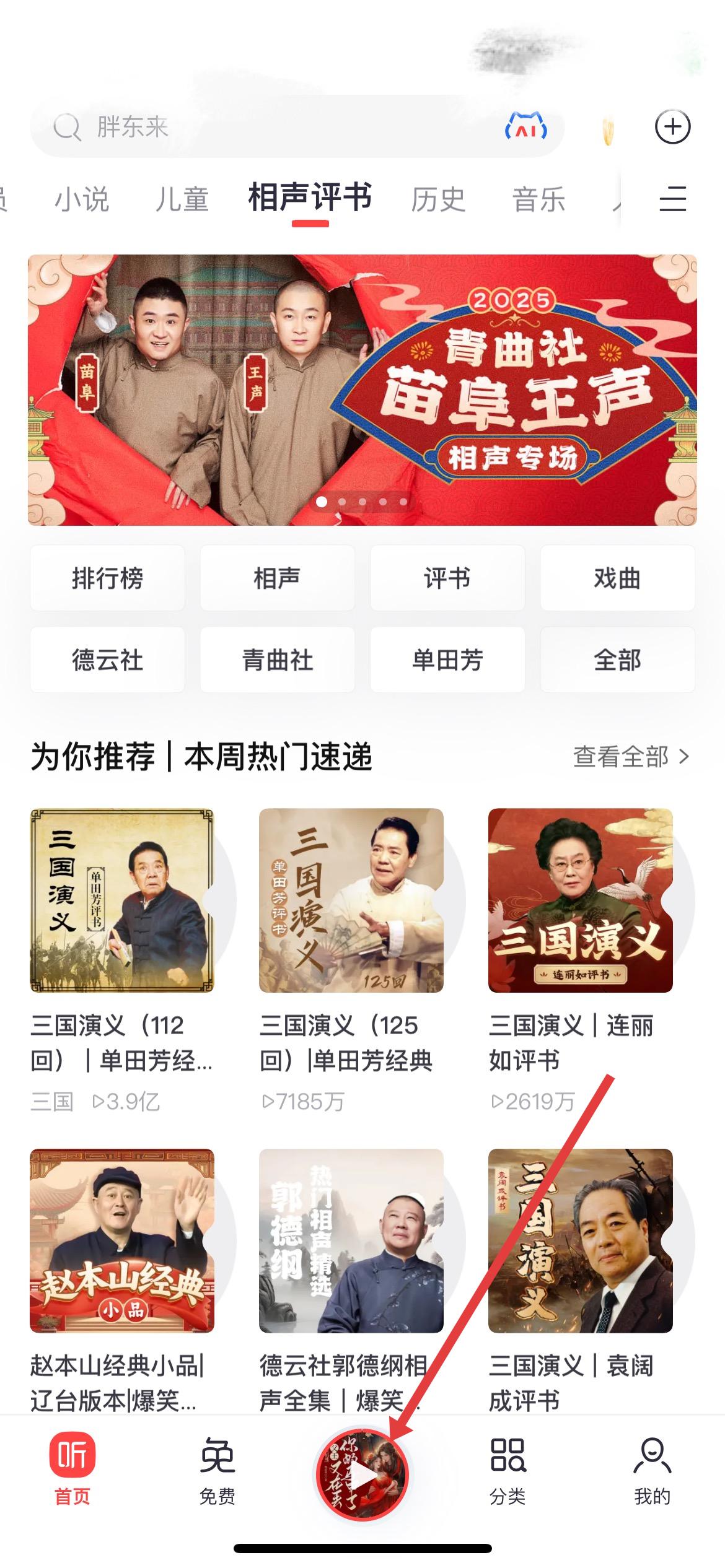
Task: Open 赵本山经典小品 album
Action: [122, 1241]
